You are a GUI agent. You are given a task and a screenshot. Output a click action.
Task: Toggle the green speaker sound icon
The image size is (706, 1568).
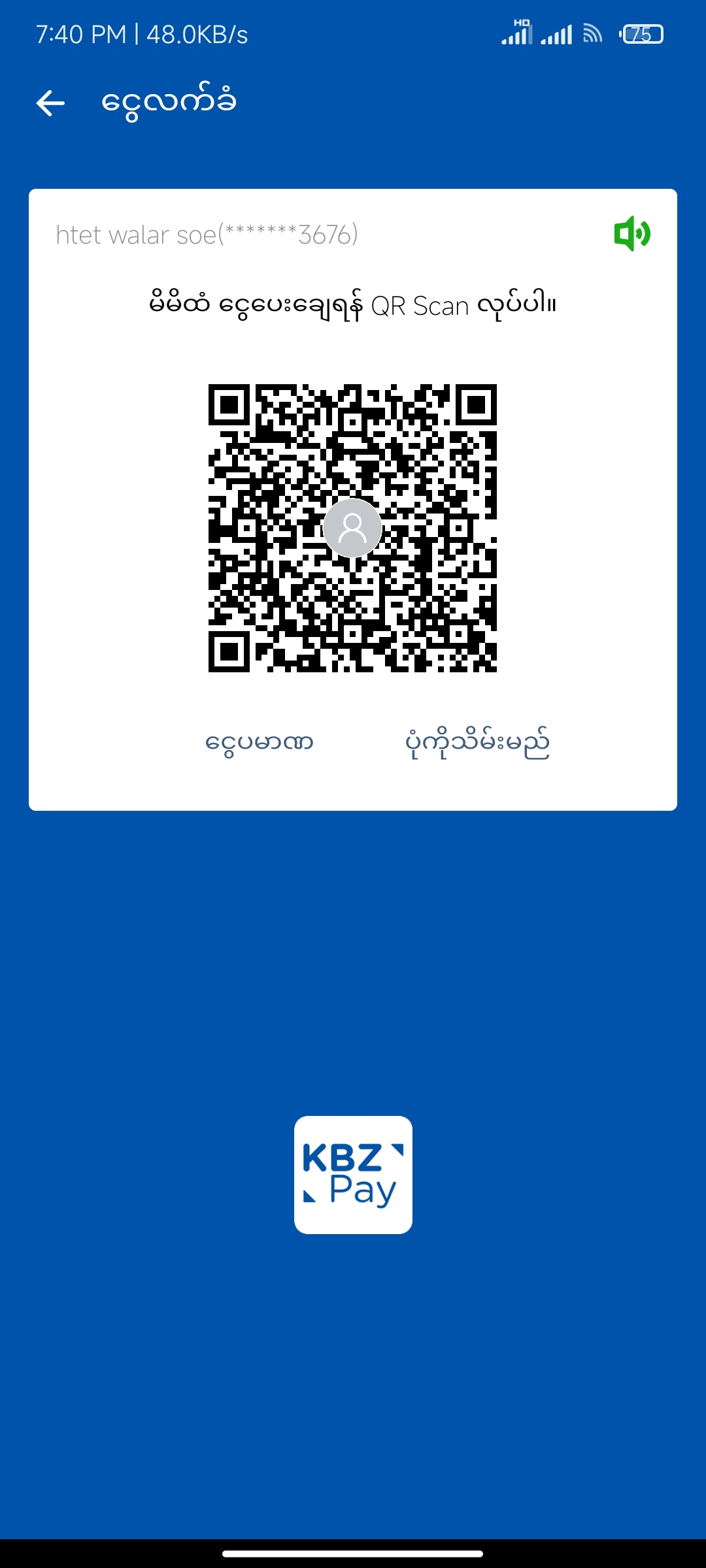pyautogui.click(x=631, y=234)
